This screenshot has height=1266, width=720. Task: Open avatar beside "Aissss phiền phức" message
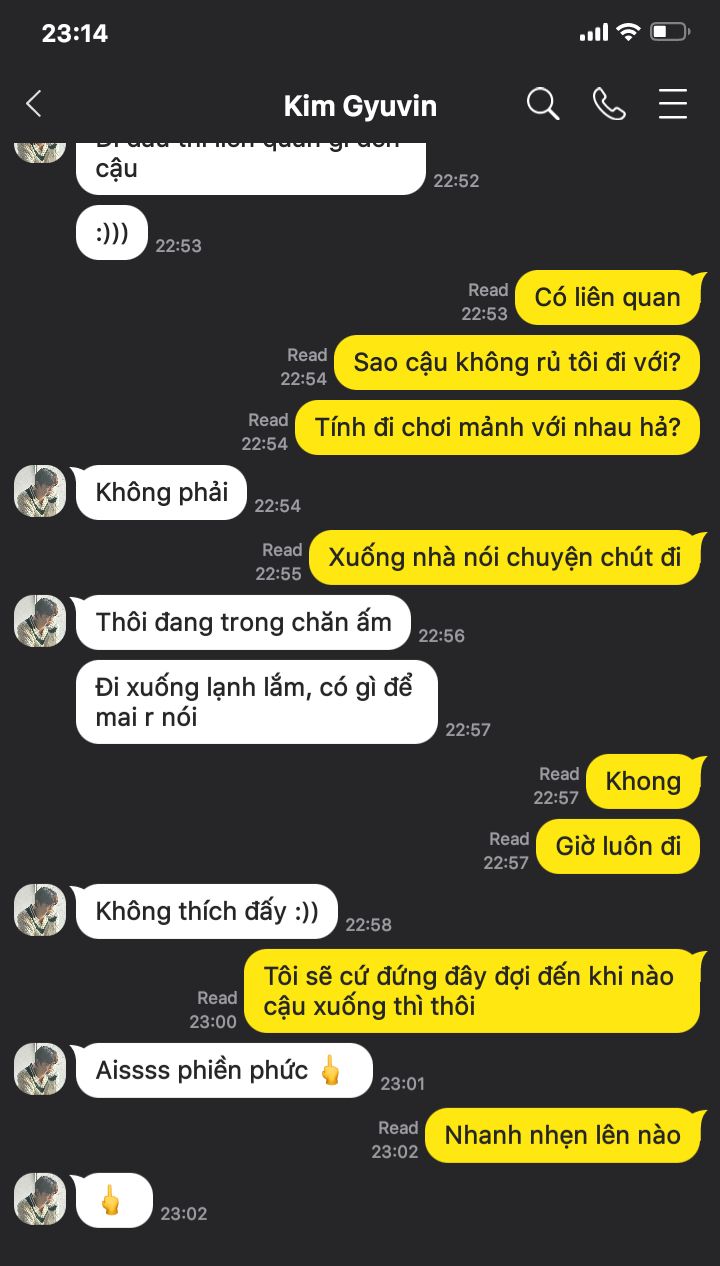[x=40, y=1069]
